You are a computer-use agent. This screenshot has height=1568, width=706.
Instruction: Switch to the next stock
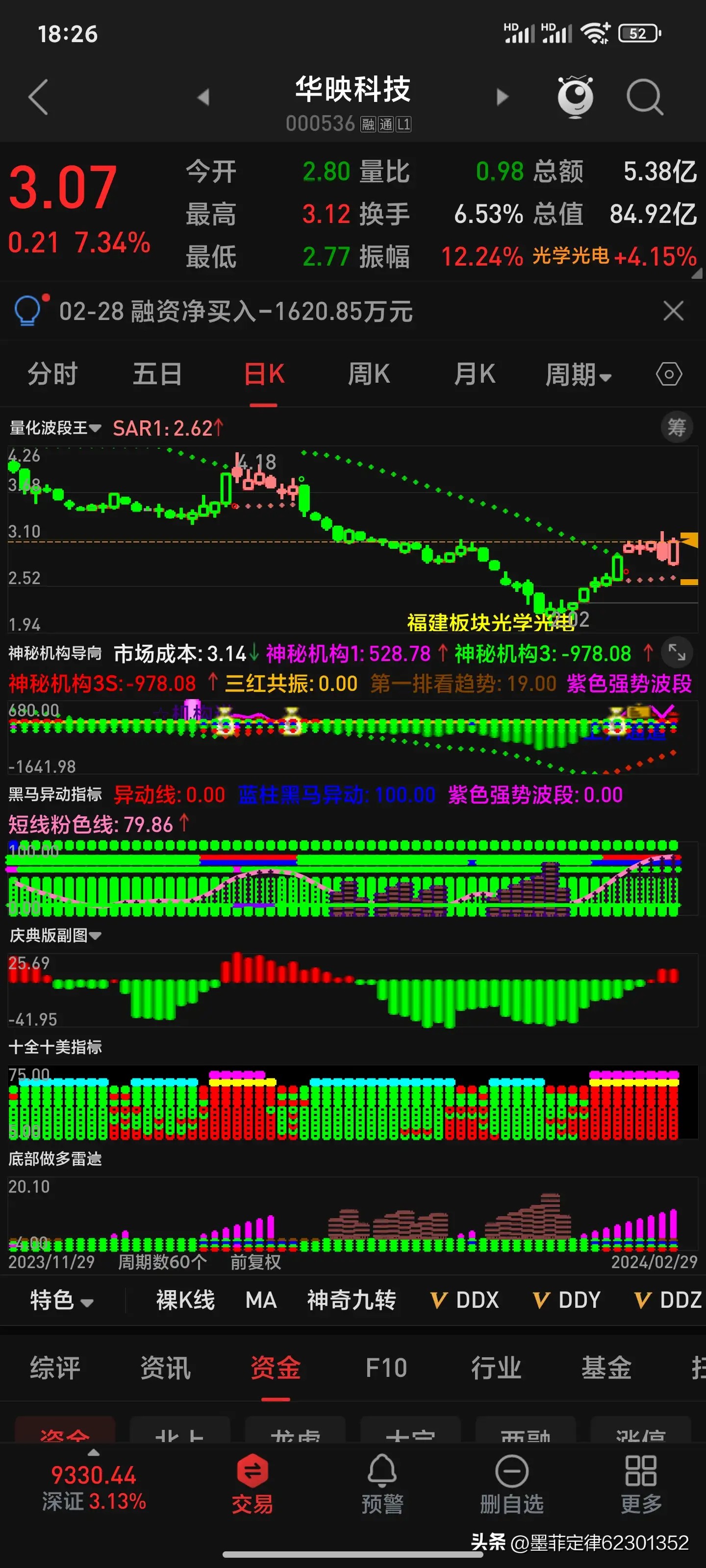502,97
